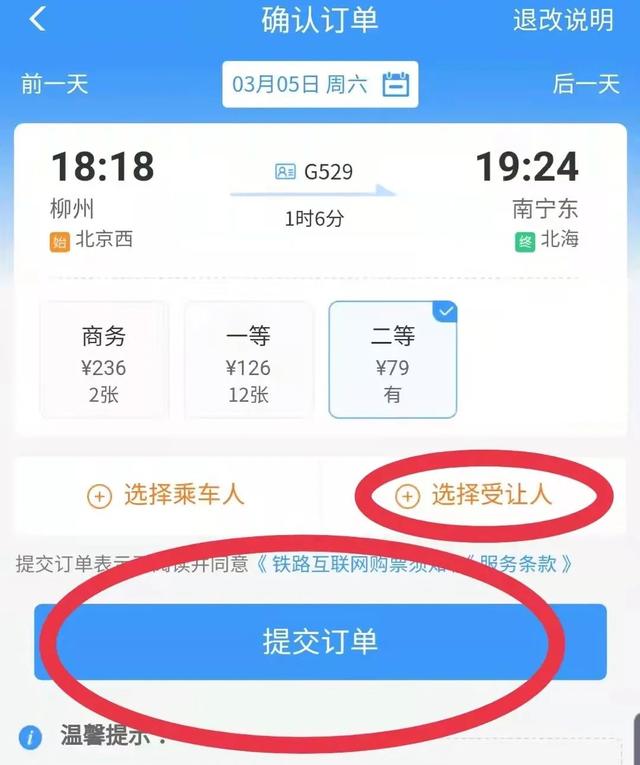Open 退改说明 refund and change rules

coord(563,20)
